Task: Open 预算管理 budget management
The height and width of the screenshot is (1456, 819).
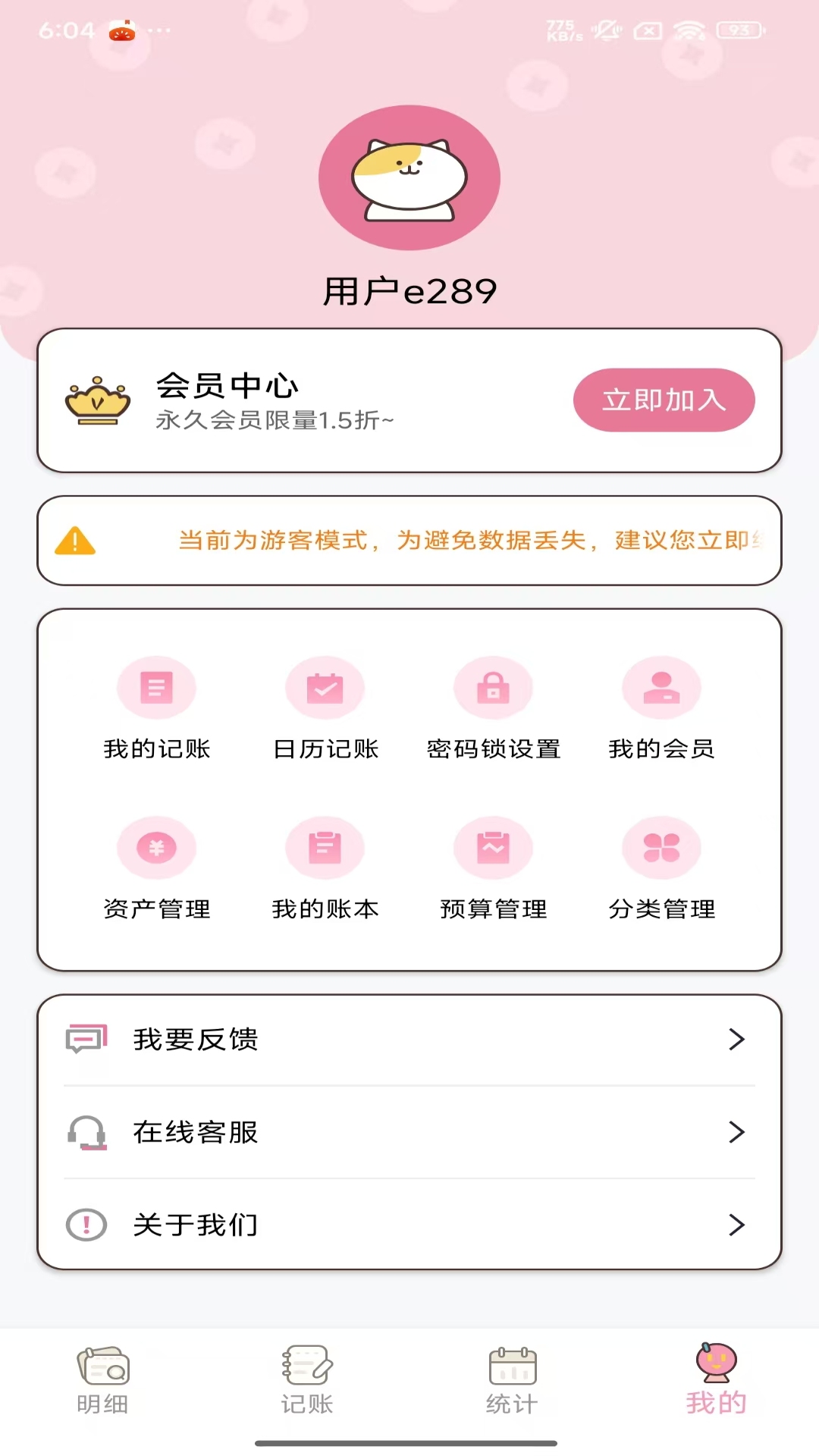Action: click(x=493, y=848)
